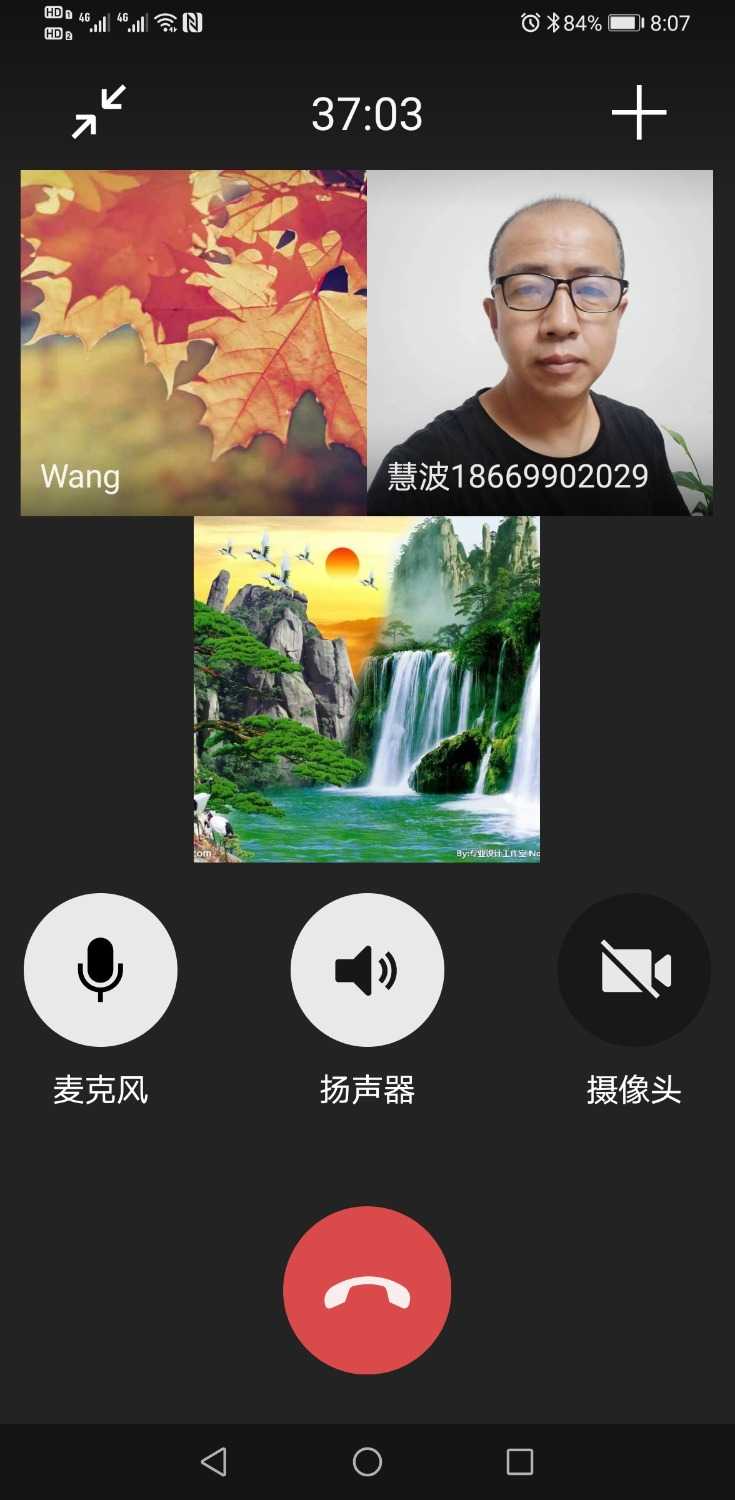Tap the 摄像头 label

point(633,1091)
